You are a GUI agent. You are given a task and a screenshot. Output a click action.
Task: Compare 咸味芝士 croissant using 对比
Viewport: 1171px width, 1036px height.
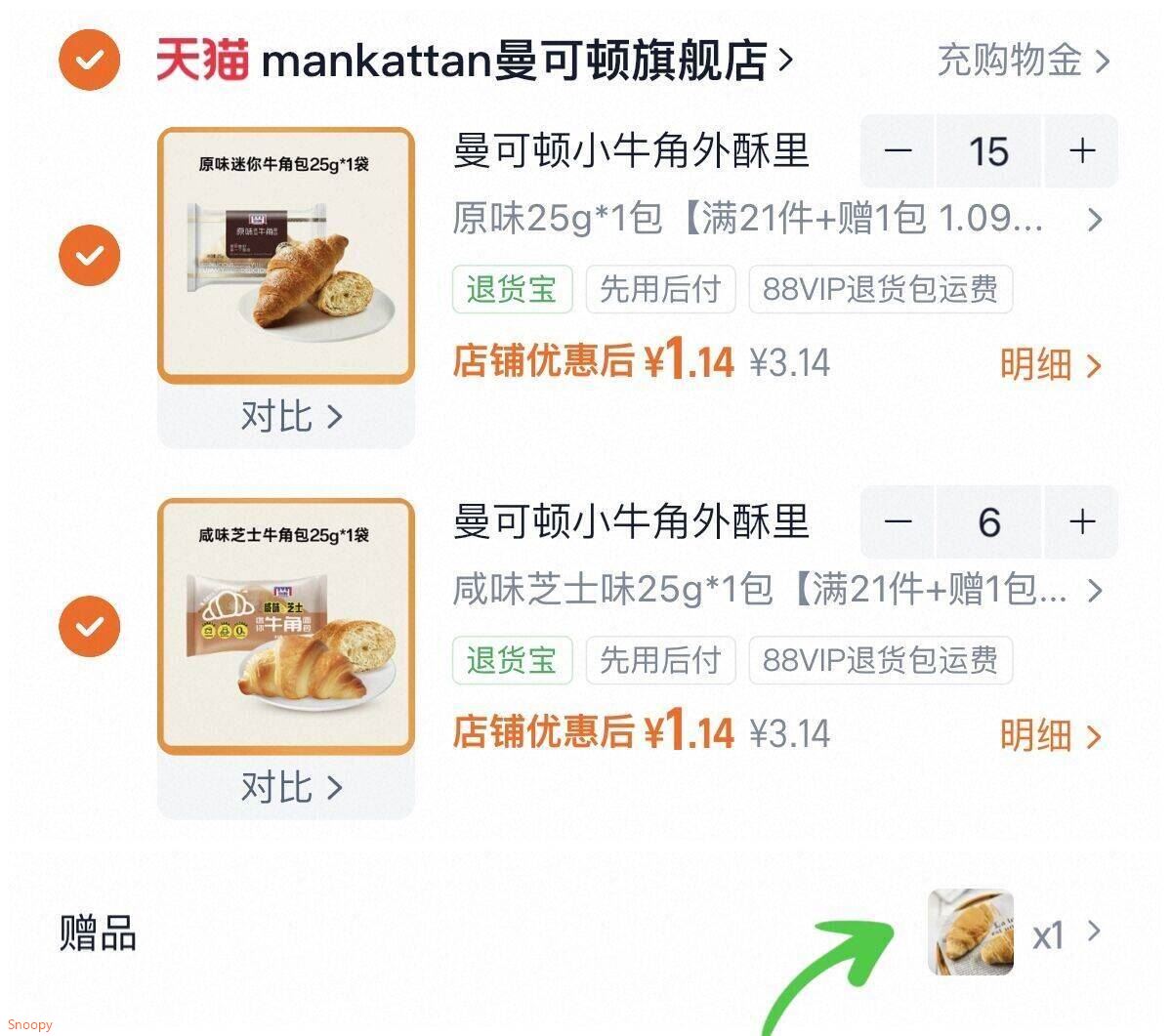pyautogui.click(x=290, y=787)
